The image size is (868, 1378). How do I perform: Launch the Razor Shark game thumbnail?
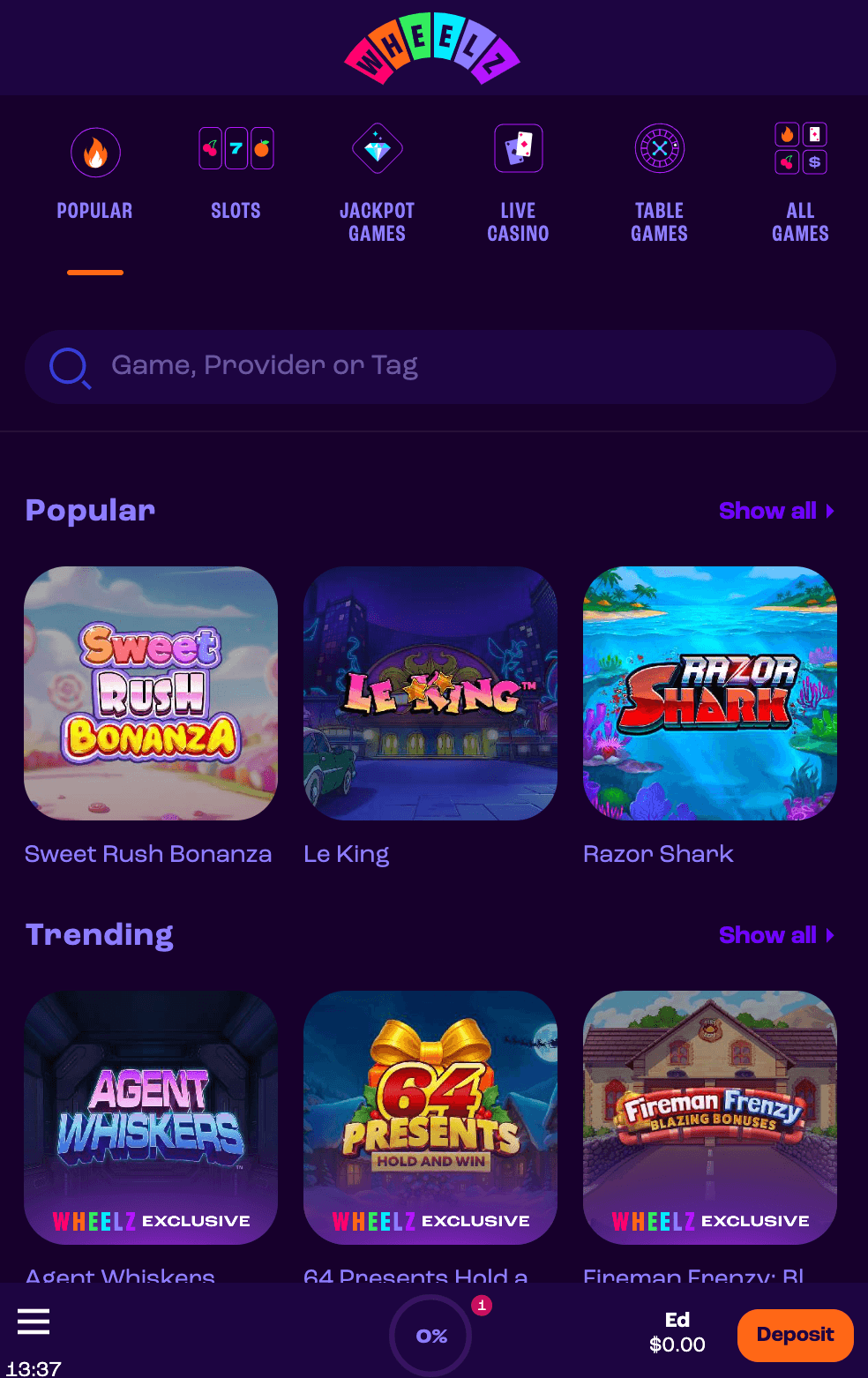point(709,693)
